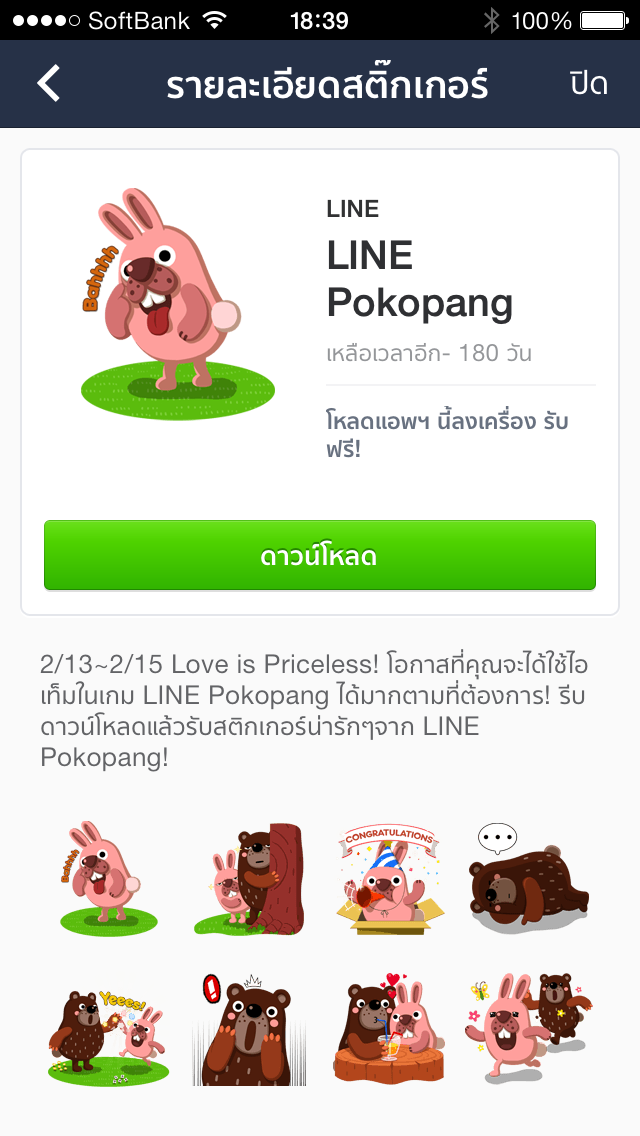Close the sticker details with ปิด
Image resolution: width=640 pixels, height=1136 pixels.
pyautogui.click(x=588, y=84)
